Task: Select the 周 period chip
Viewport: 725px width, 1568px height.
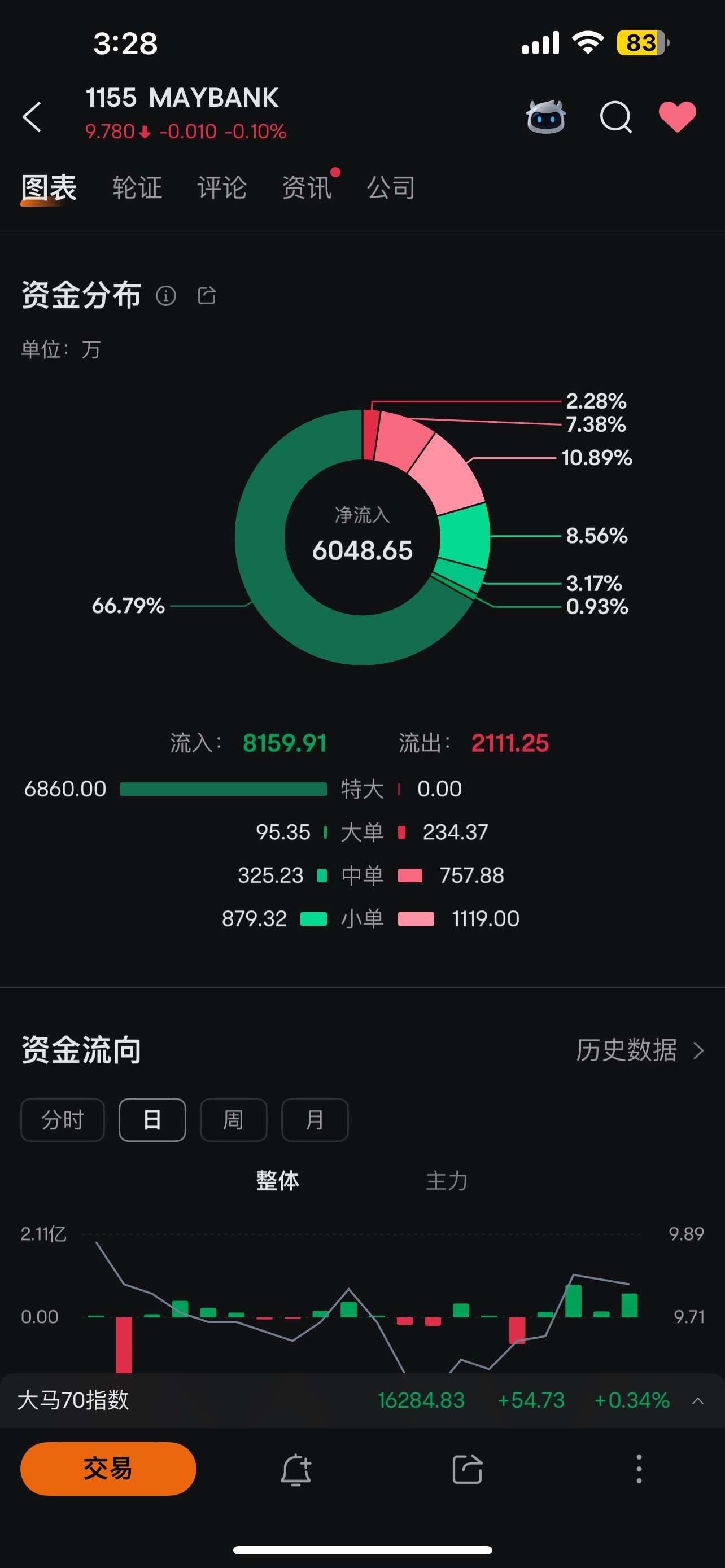Action: [x=233, y=1119]
